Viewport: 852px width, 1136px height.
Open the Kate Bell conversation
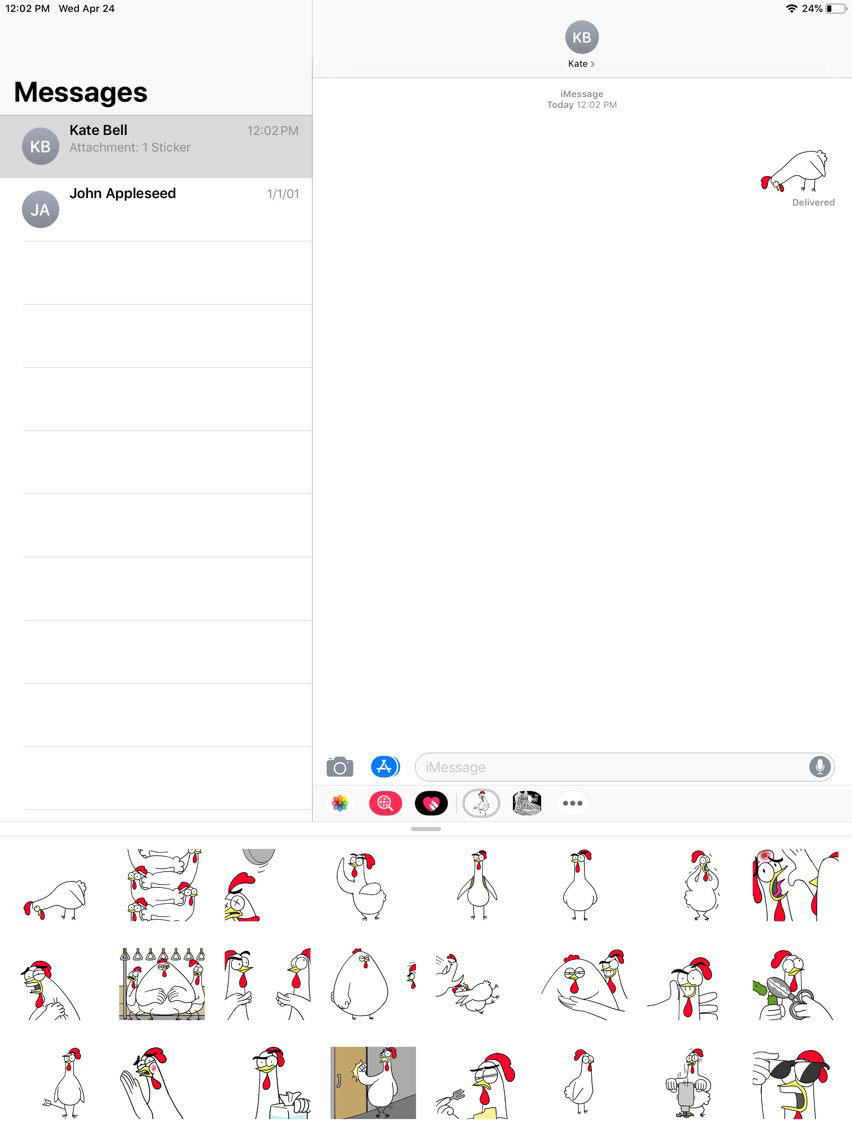pyautogui.click(x=156, y=146)
